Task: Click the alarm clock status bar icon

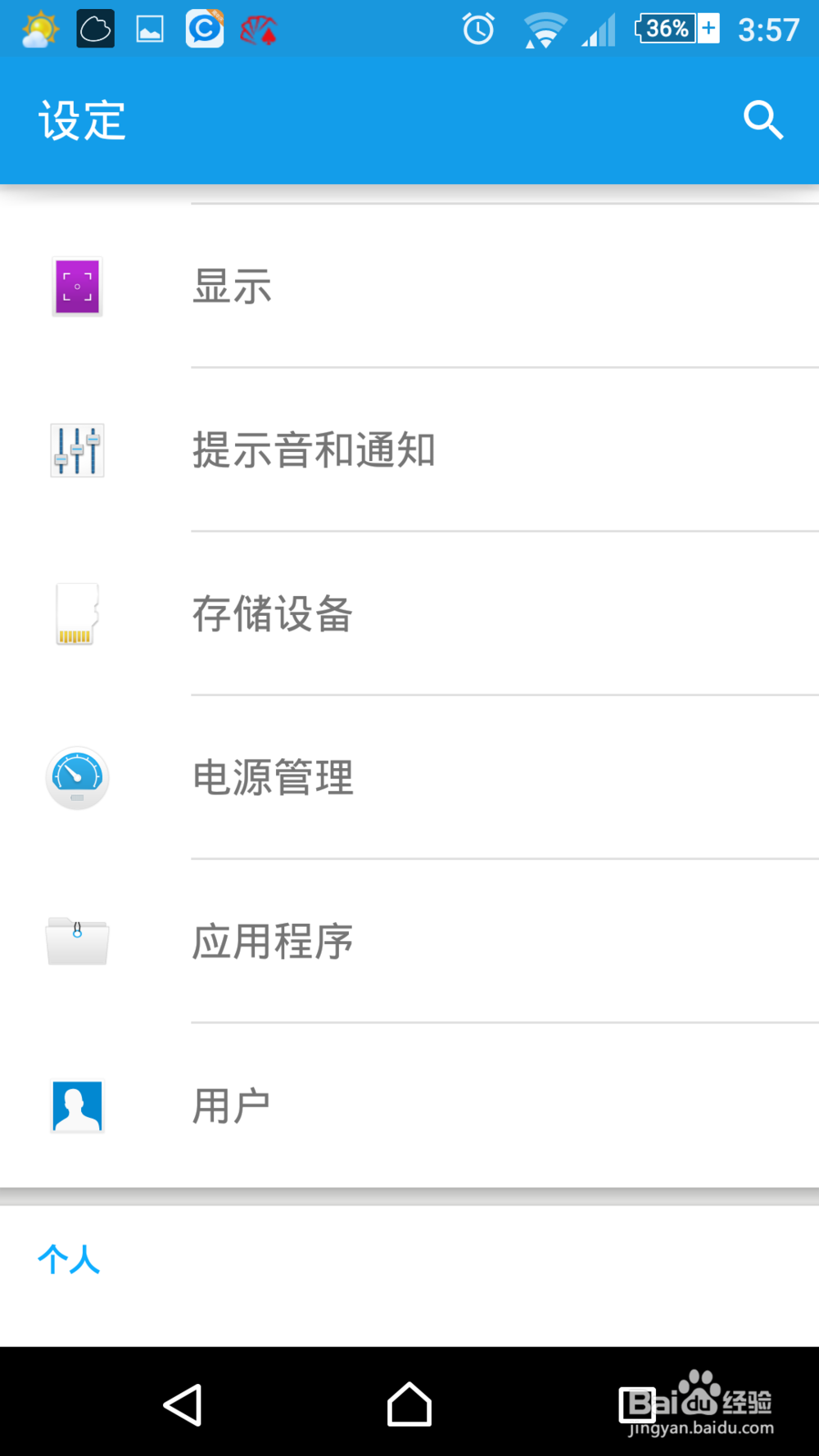Action: pos(478,29)
